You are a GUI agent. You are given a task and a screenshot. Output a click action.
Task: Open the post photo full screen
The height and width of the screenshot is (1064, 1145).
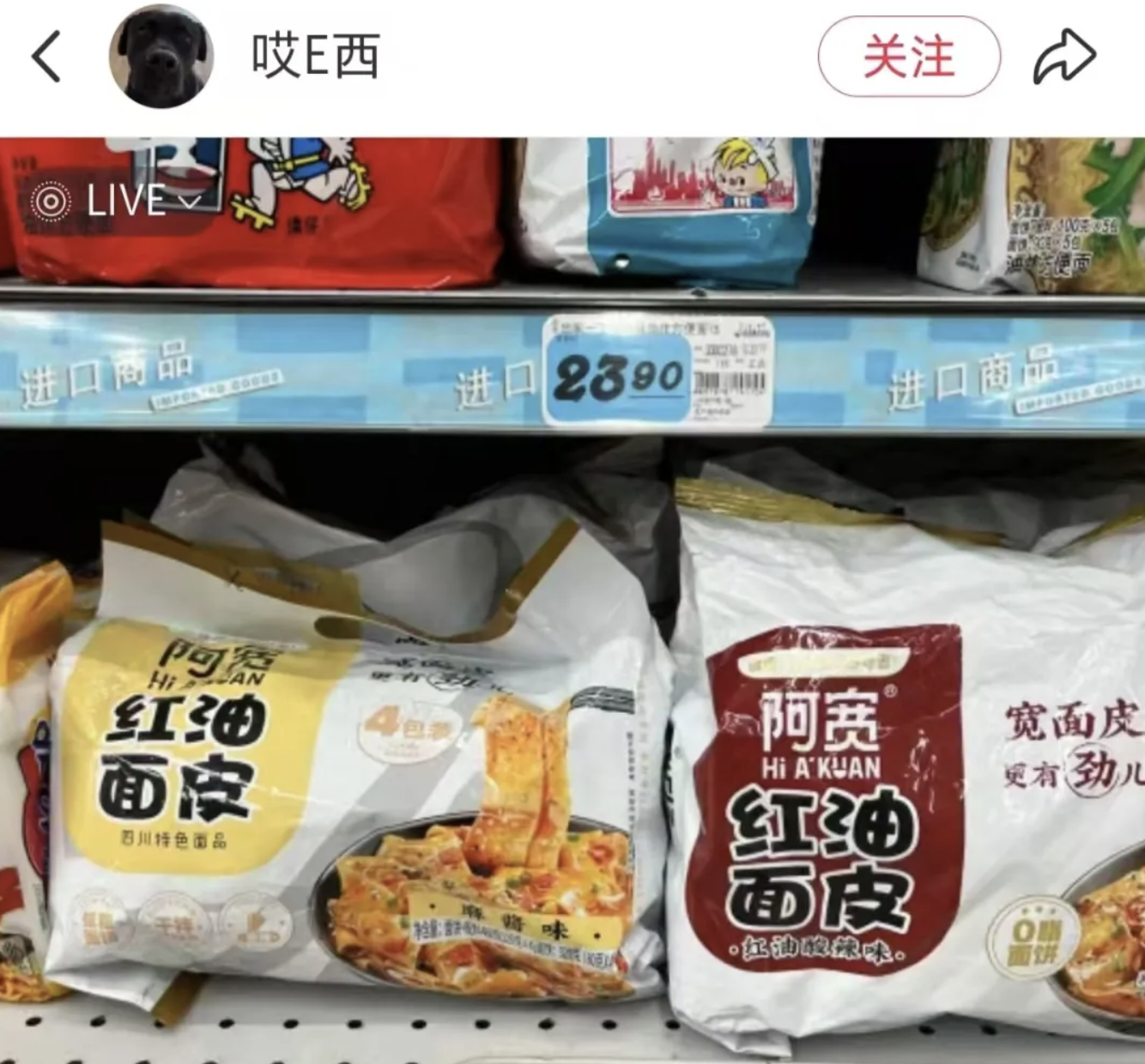coord(572,652)
